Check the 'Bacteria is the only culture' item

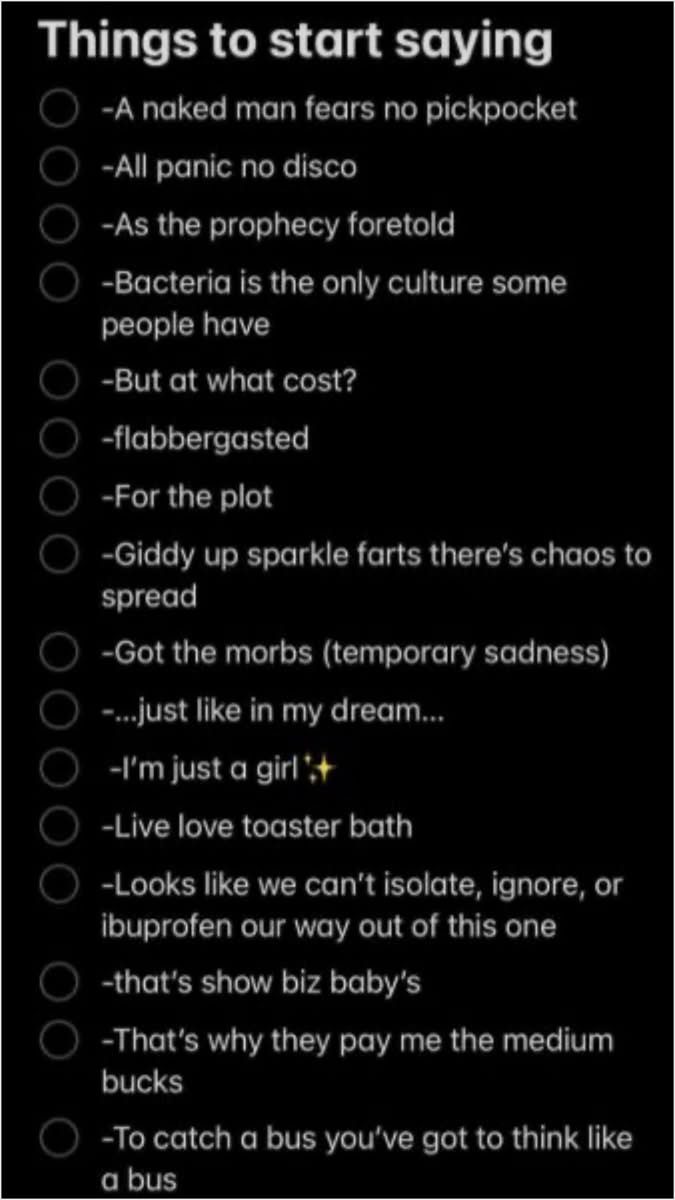click(59, 283)
